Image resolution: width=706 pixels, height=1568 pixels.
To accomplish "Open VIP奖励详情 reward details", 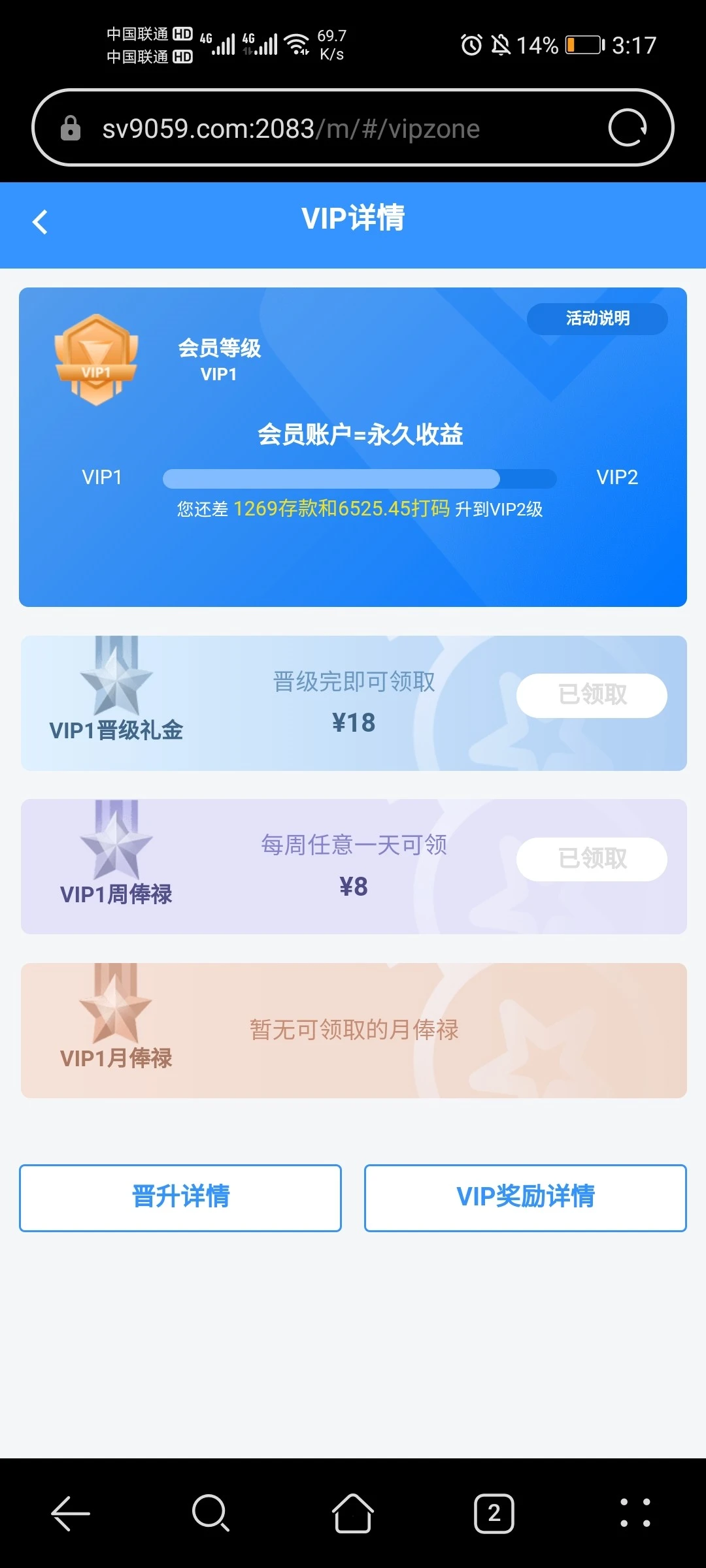I will click(x=525, y=1198).
